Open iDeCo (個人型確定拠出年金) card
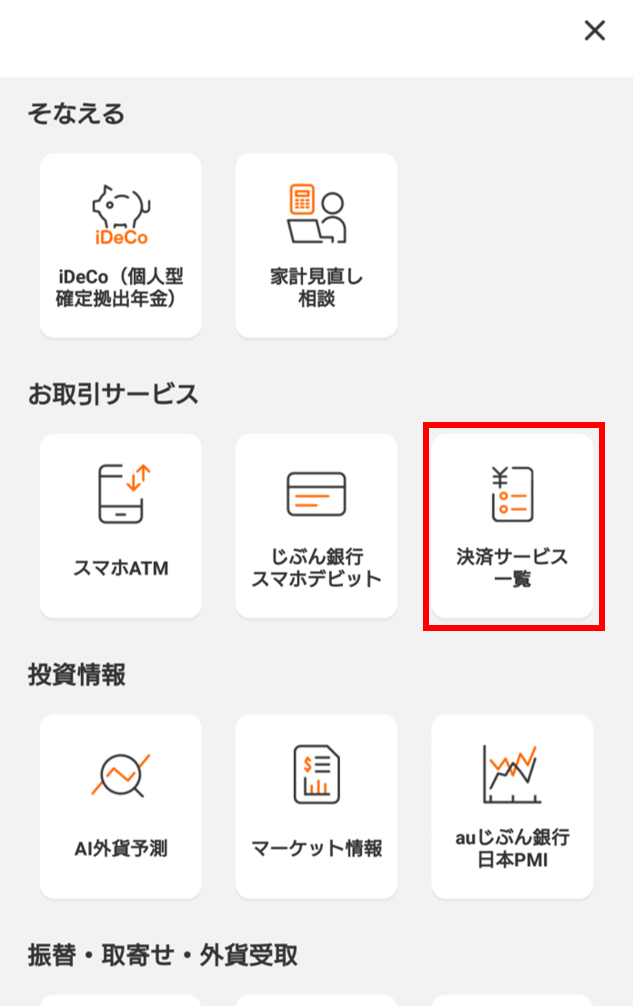The image size is (633, 1006). (121, 245)
